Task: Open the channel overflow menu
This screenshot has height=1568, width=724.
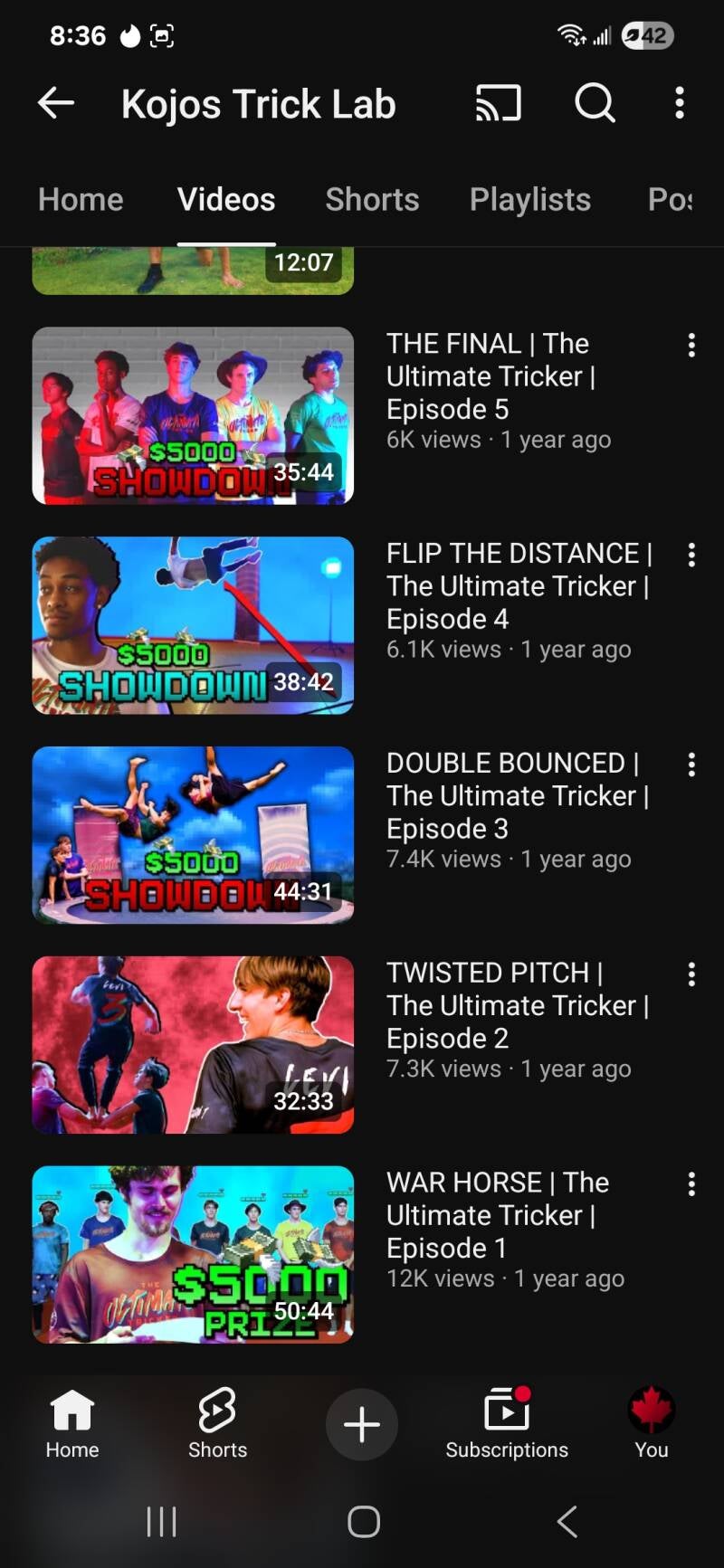Action: [x=680, y=103]
